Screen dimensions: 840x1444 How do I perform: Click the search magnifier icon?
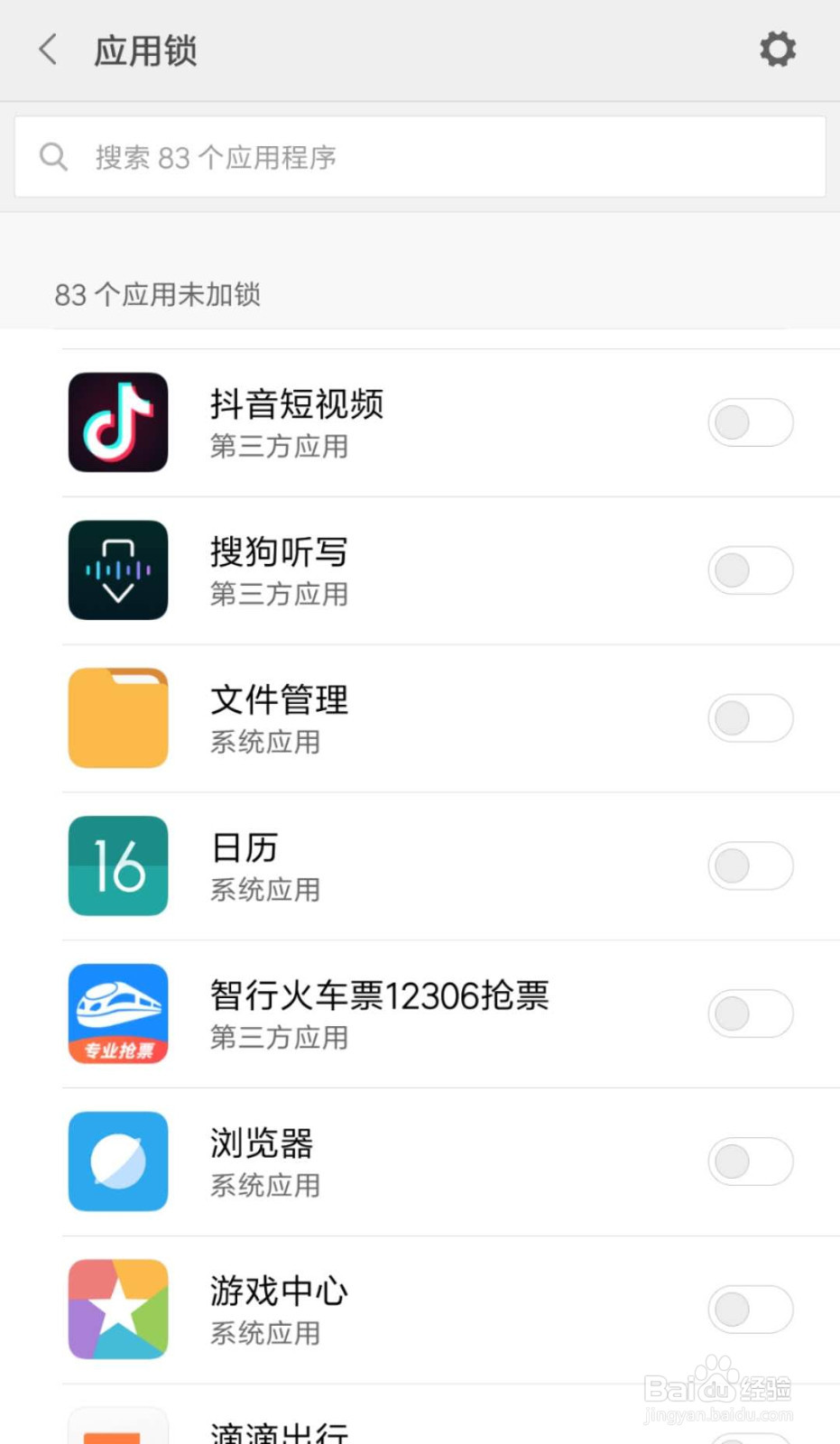coord(54,156)
